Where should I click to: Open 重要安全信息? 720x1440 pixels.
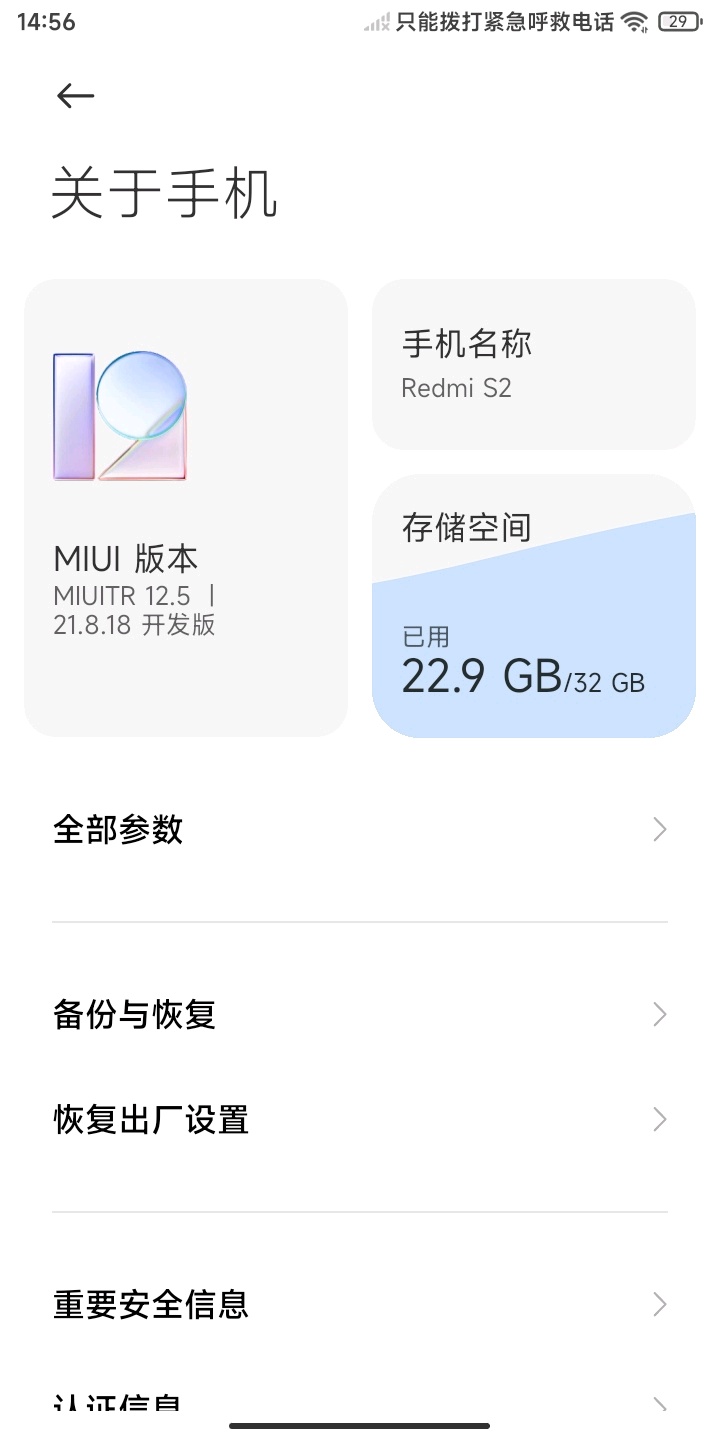[x=360, y=1304]
